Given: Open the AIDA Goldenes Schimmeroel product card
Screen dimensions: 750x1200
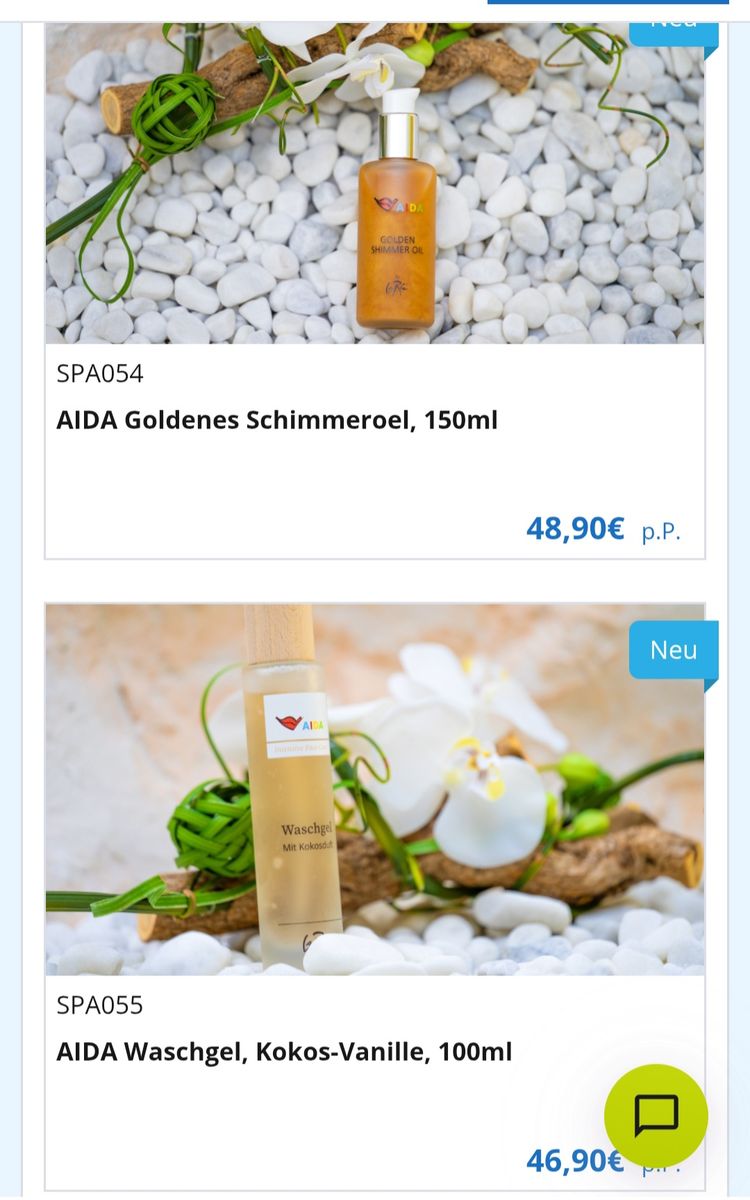Looking at the screenshot, I should 375,290.
